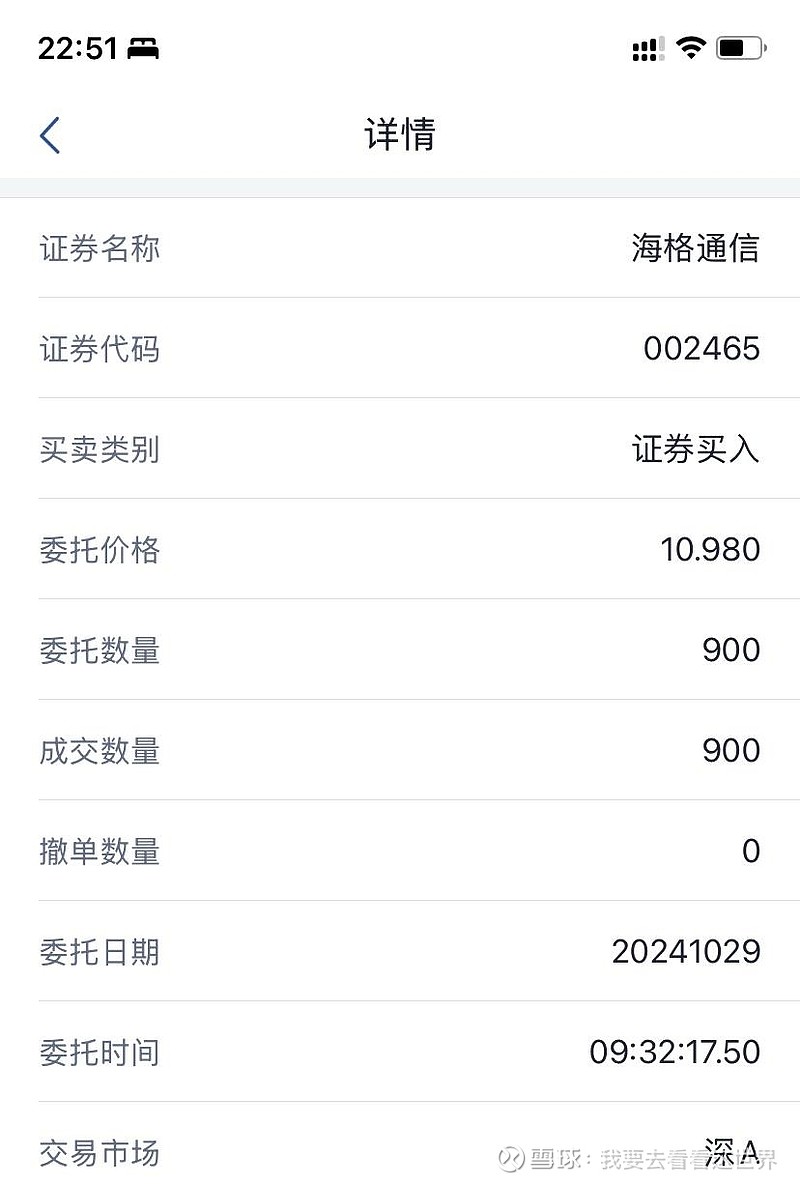Click the stock name 海格通信
This screenshot has height=1184, width=800.
694,249
